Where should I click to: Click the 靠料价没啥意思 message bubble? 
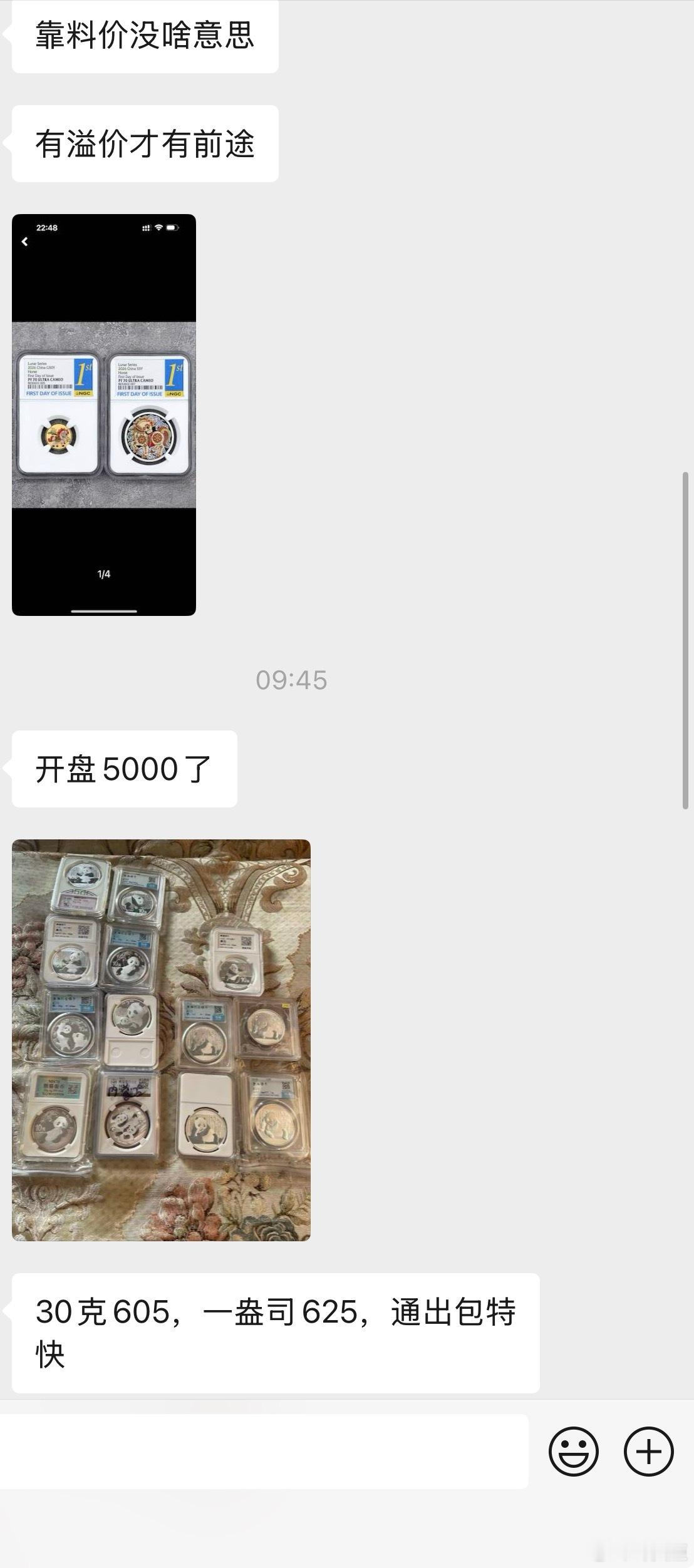click(x=143, y=36)
